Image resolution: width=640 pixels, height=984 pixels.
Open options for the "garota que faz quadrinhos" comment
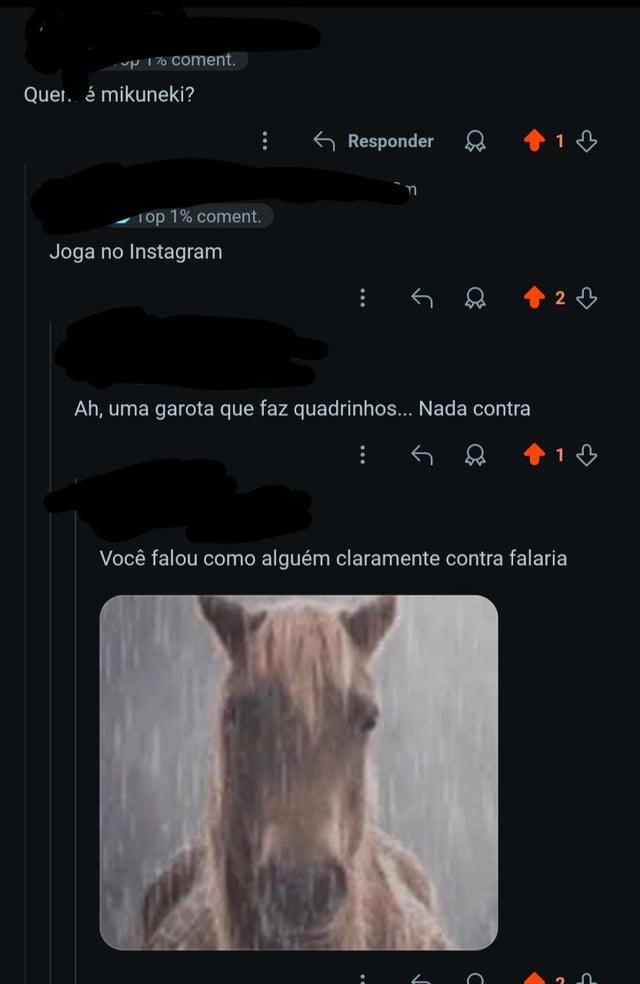[362, 455]
